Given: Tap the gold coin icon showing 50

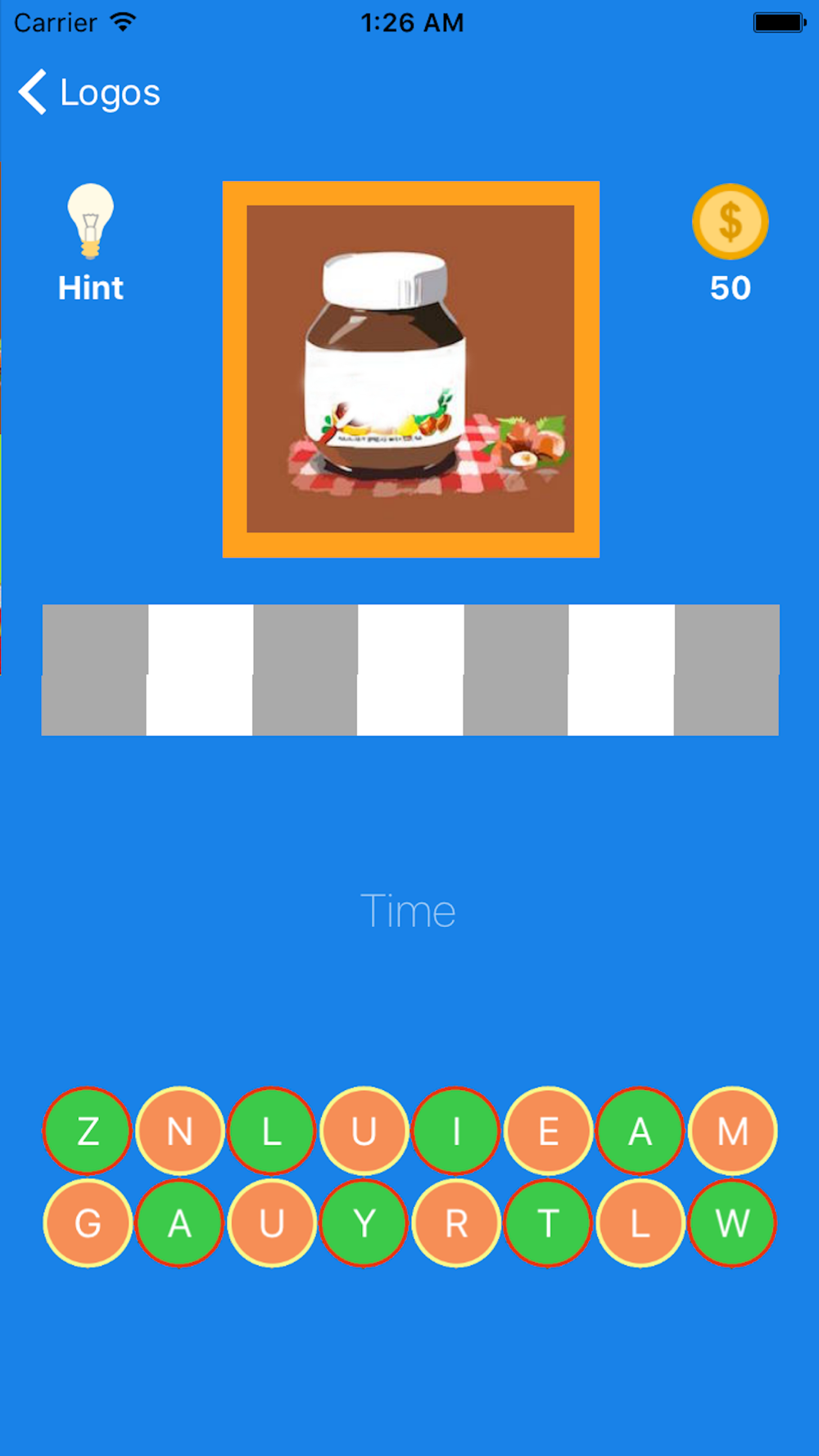Looking at the screenshot, I should (x=731, y=219).
